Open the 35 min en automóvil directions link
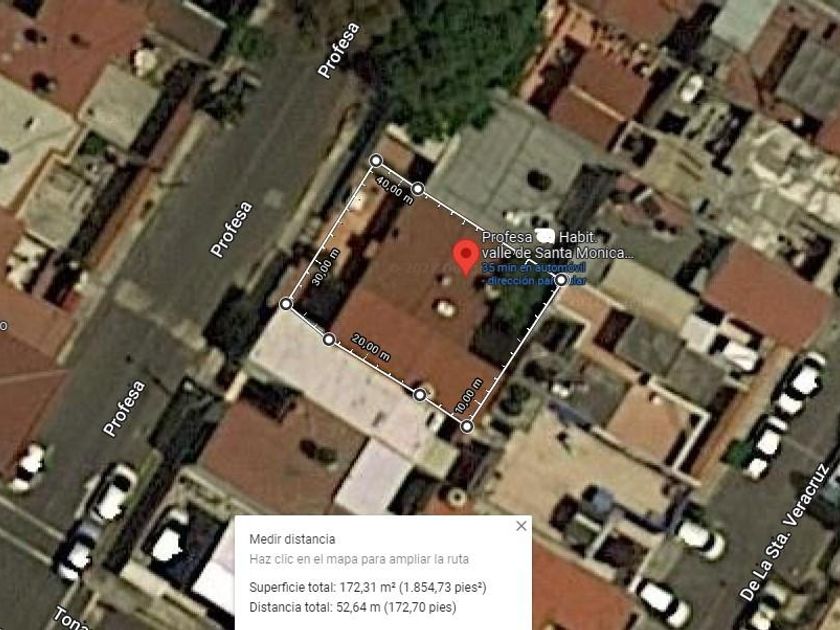The height and width of the screenshot is (630, 840). [x=530, y=268]
